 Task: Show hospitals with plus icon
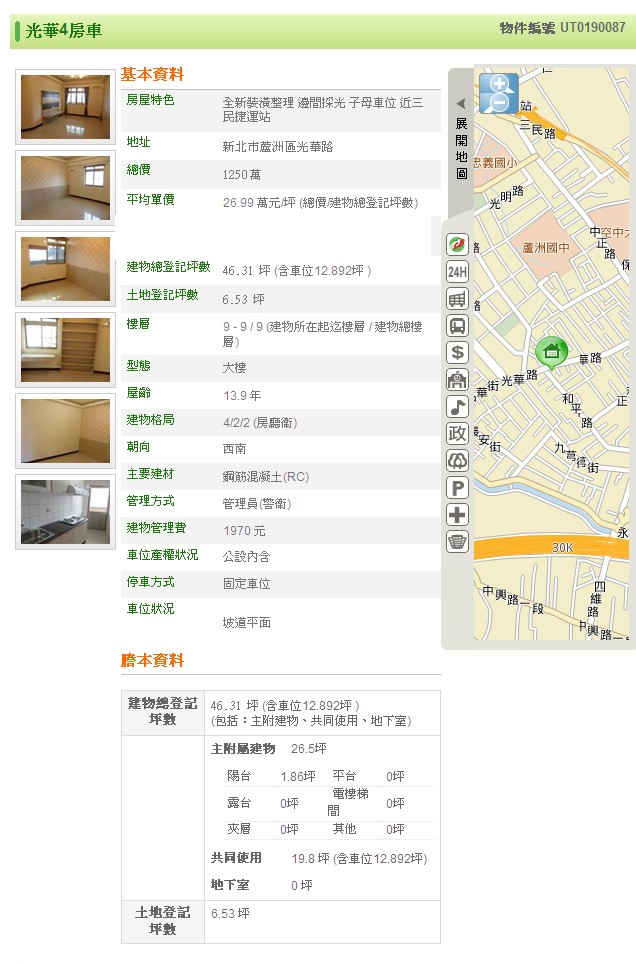coord(457,515)
